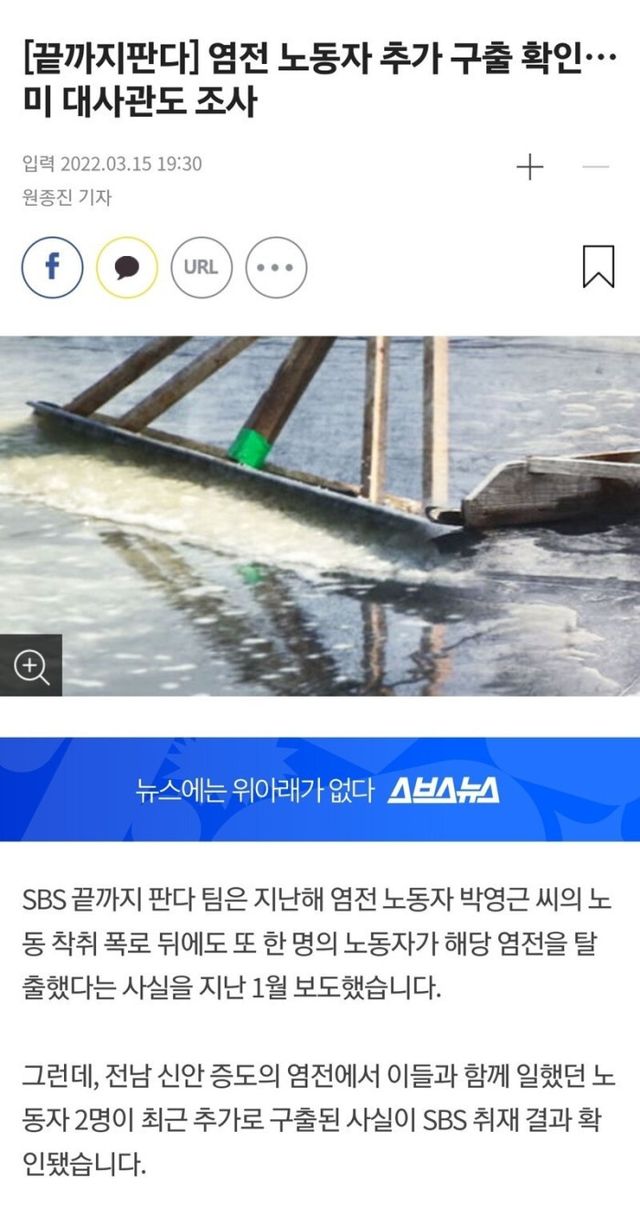Enlarge the salt farm photo
This screenshot has height=1215, width=640.
point(31,666)
